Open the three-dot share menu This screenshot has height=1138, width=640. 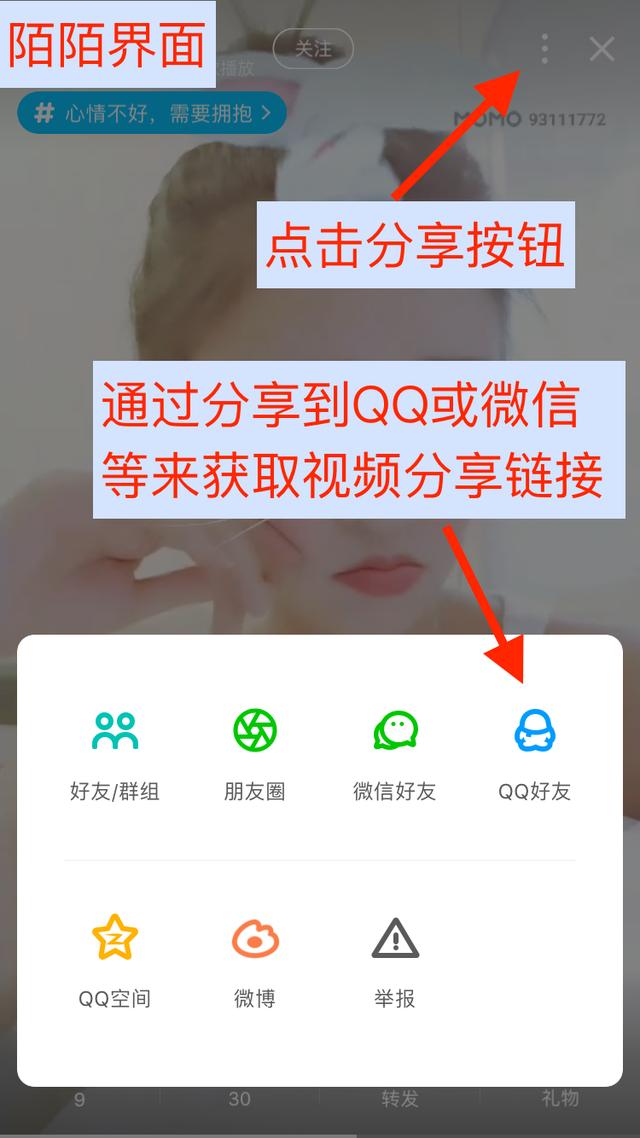tap(544, 48)
